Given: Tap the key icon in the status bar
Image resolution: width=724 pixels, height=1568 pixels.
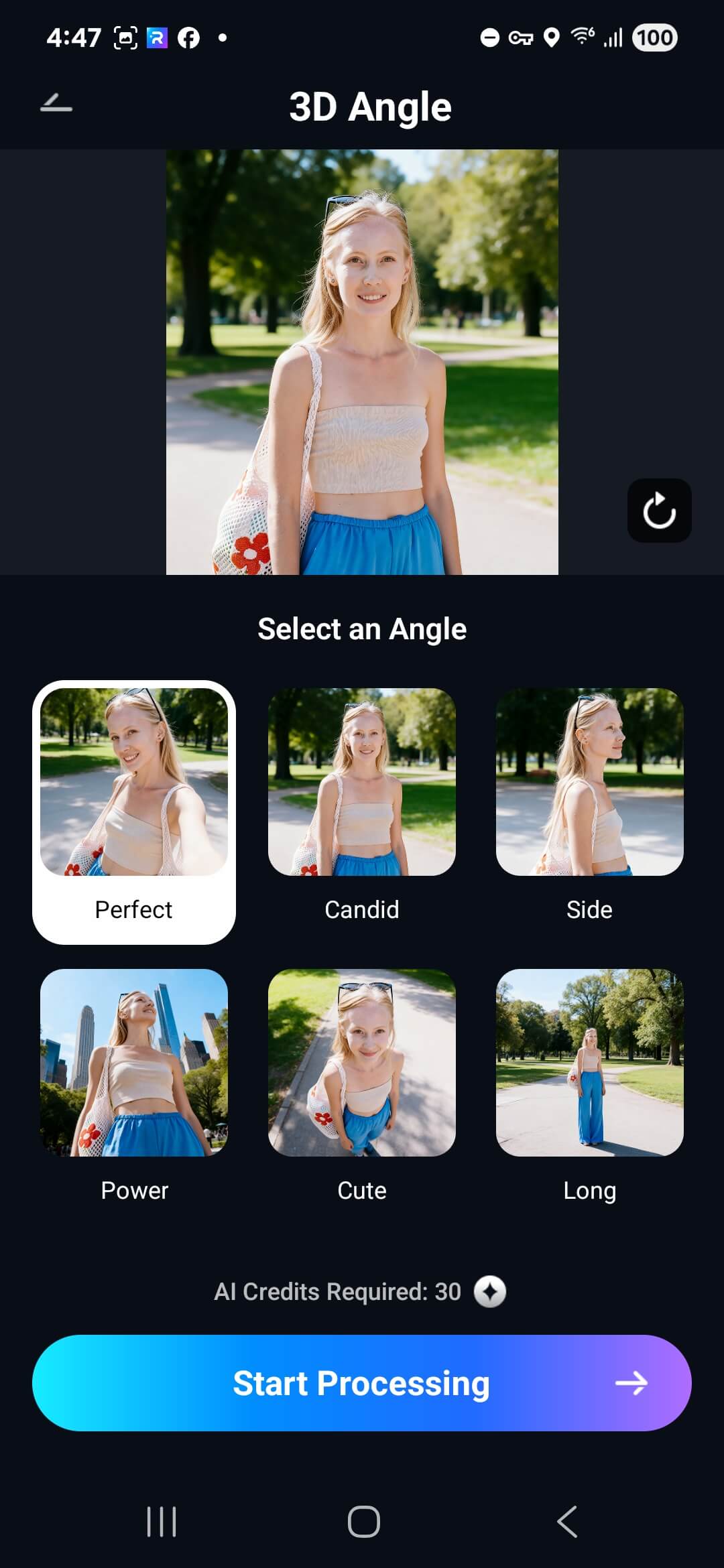Looking at the screenshot, I should (x=522, y=38).
